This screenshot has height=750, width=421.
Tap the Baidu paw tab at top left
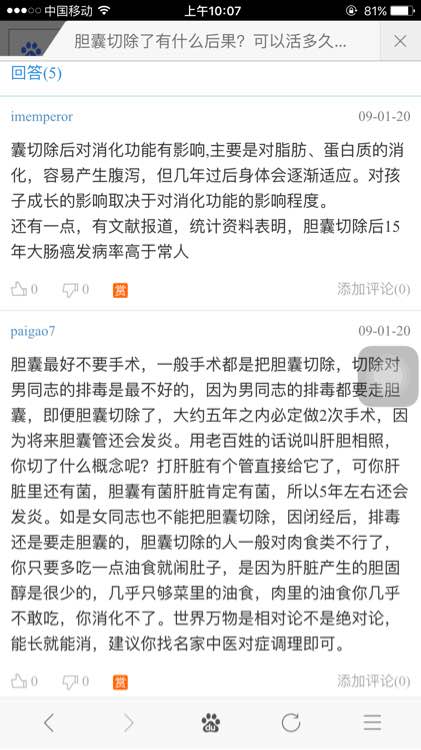point(30,41)
